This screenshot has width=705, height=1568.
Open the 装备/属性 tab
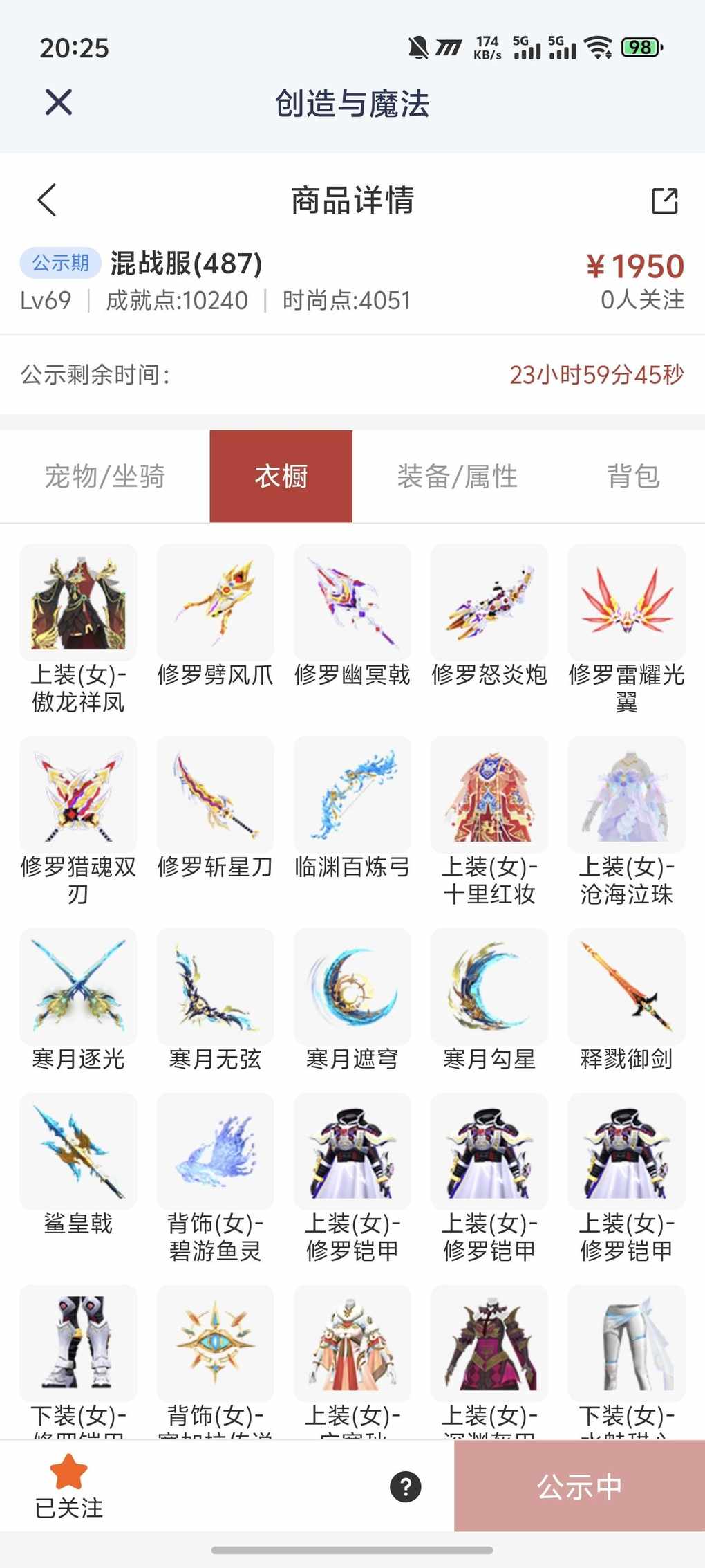click(457, 476)
